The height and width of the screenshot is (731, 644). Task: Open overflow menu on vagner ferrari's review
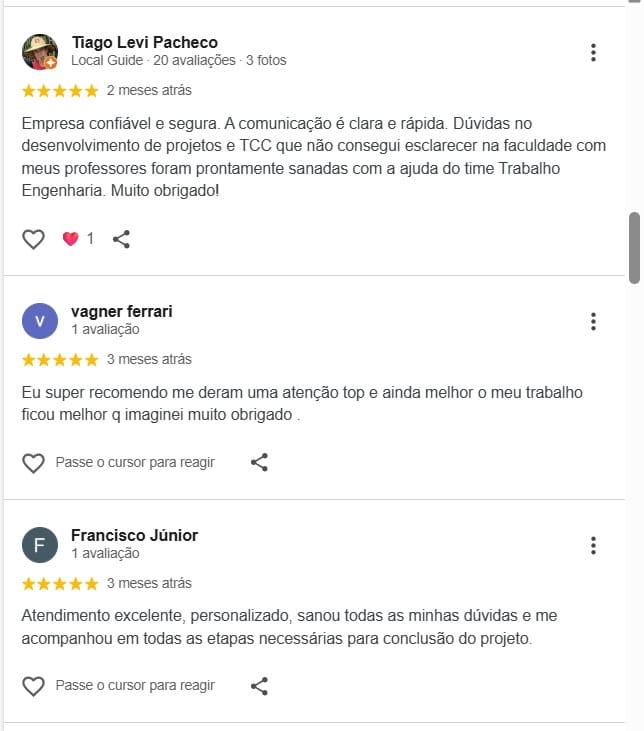(x=593, y=321)
